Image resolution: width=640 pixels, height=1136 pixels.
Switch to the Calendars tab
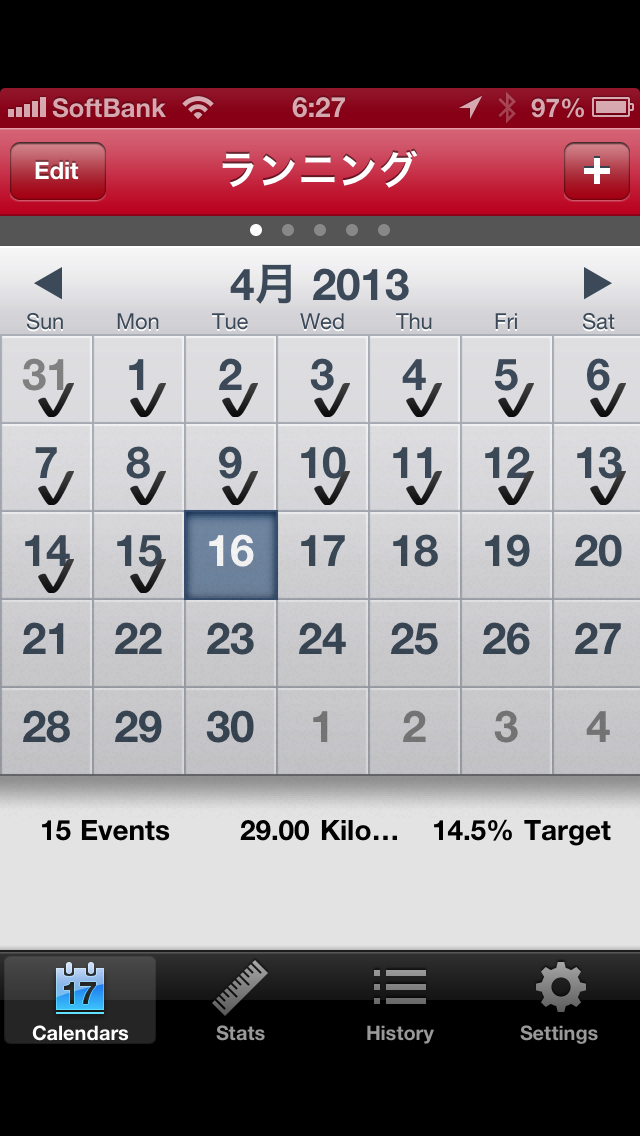pos(80,1000)
